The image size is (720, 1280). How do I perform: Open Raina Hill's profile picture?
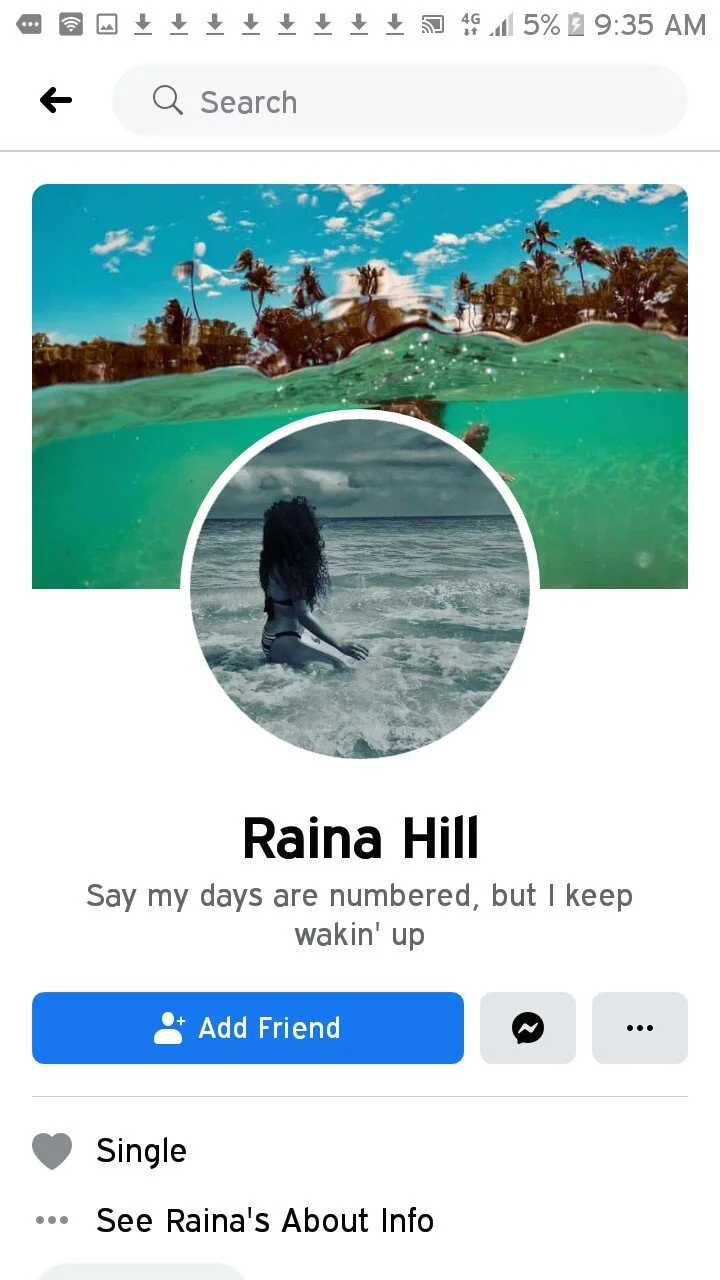tap(360, 587)
